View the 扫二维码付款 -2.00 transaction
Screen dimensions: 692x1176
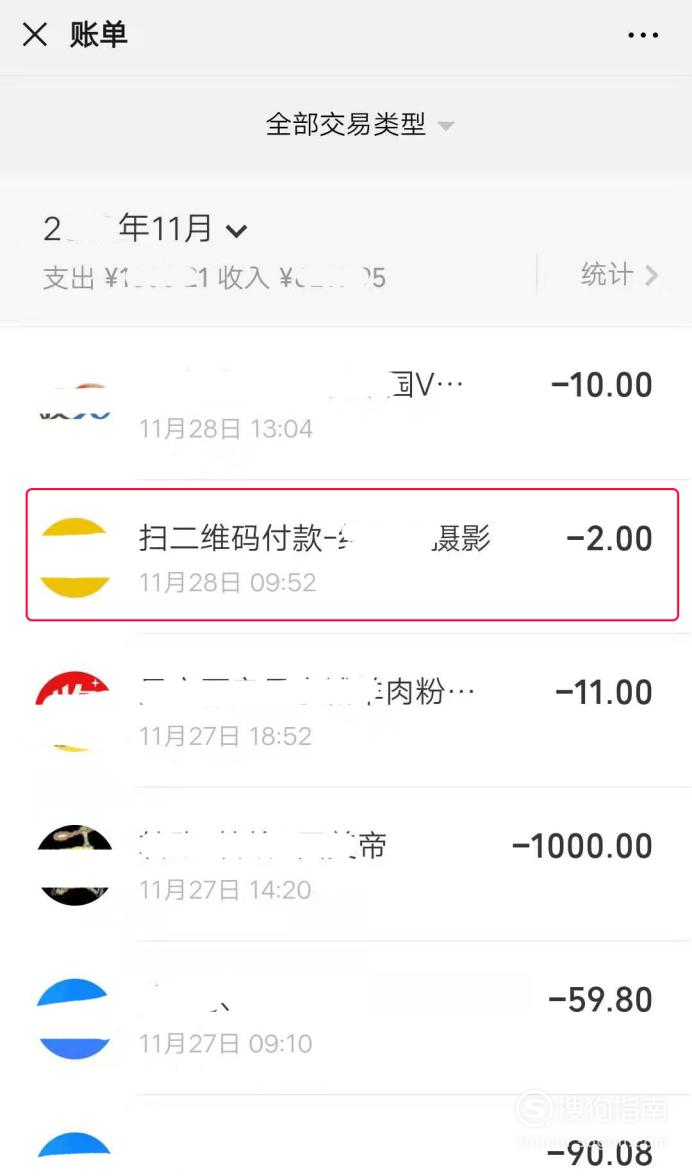352,555
